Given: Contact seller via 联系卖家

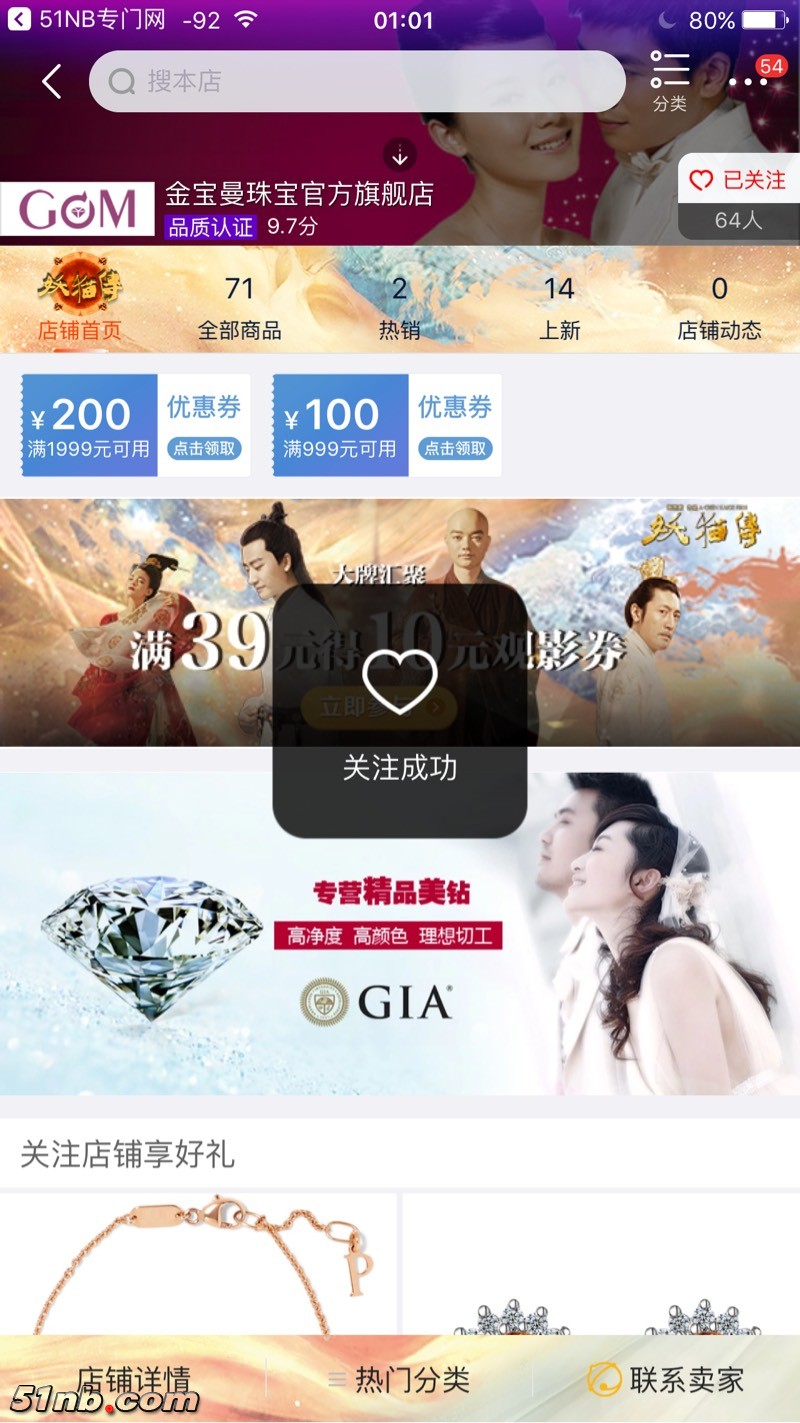Looking at the screenshot, I should pyautogui.click(x=666, y=1381).
